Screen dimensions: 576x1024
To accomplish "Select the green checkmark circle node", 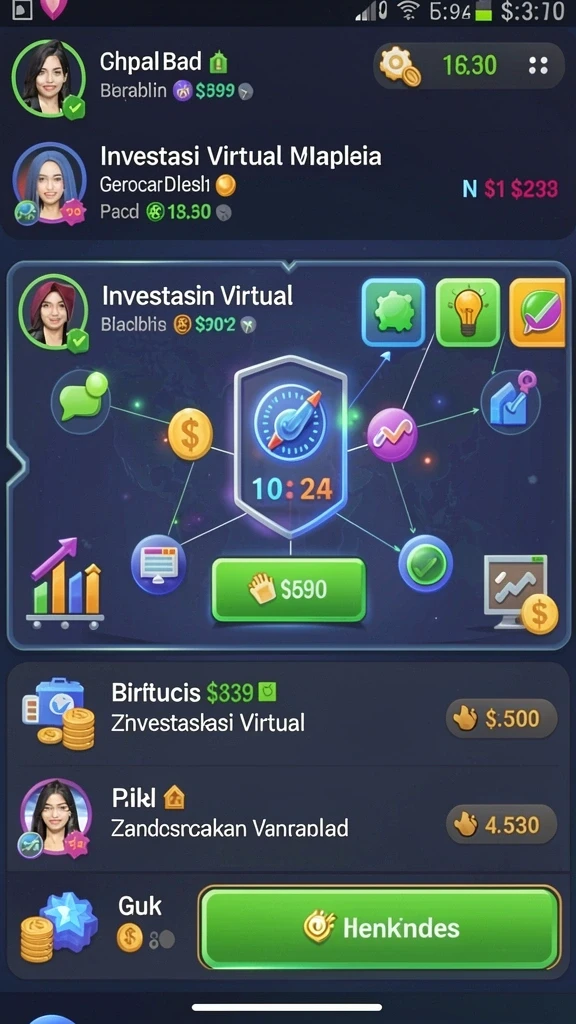I will pyautogui.click(x=426, y=562).
